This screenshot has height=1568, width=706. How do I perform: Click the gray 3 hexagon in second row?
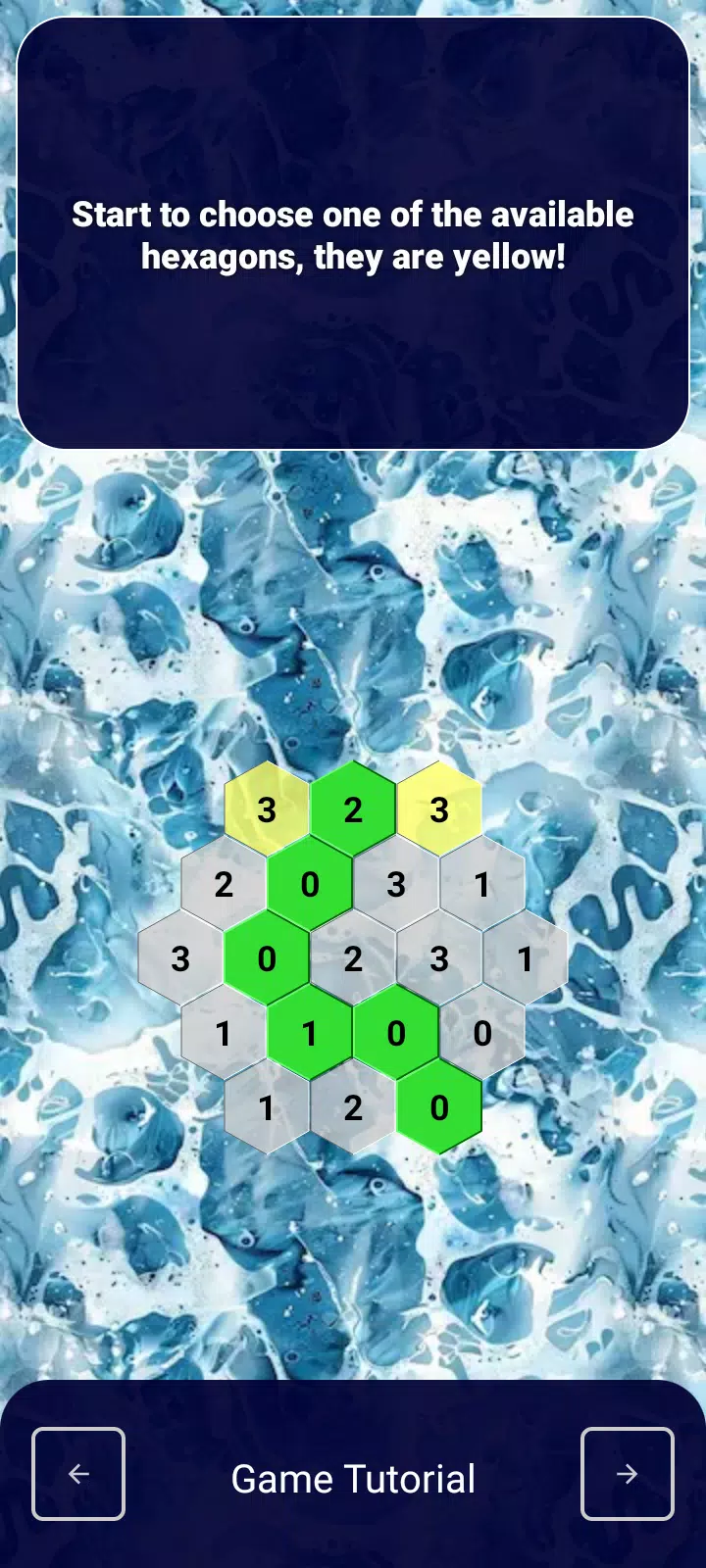[396, 885]
